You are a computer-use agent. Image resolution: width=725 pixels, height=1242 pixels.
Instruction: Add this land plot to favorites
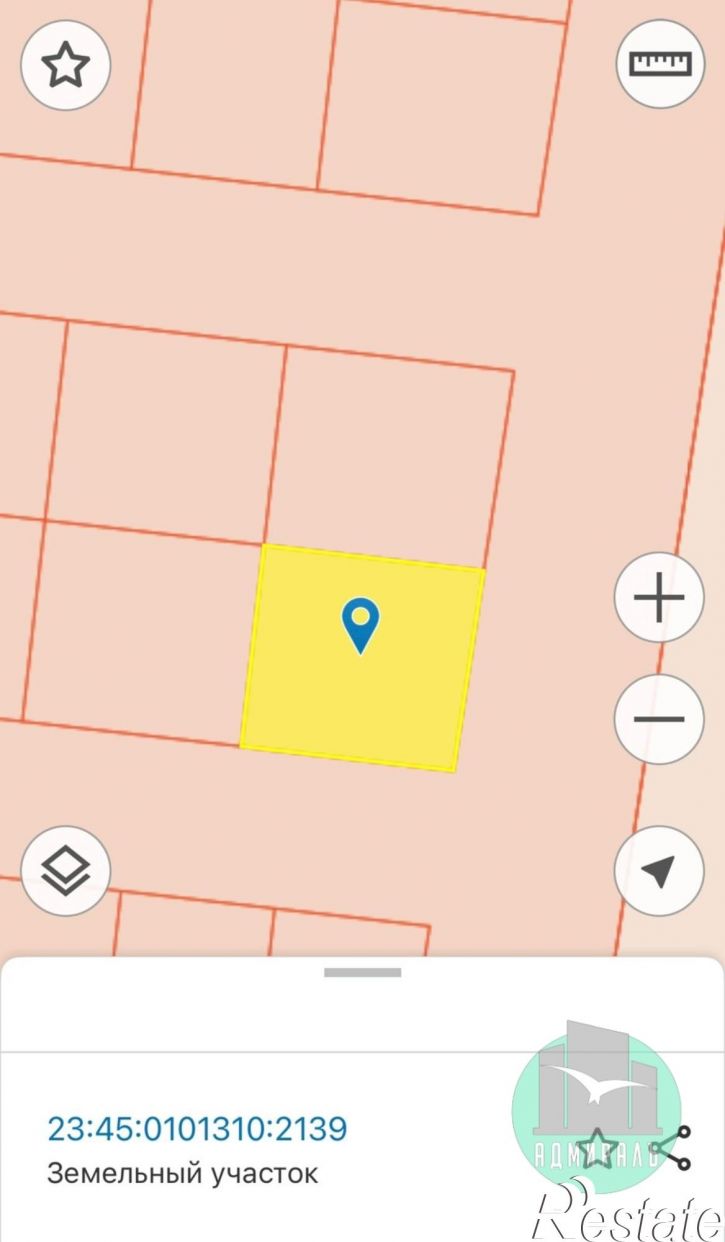coord(597,1148)
